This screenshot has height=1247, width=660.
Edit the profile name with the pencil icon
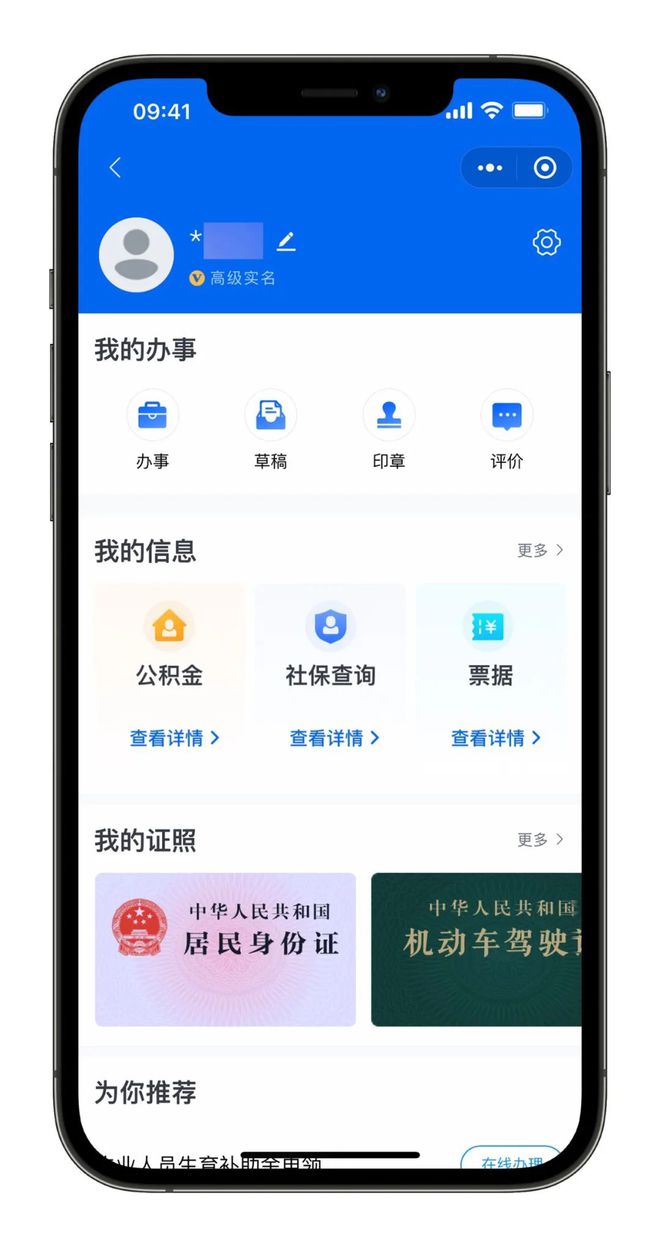pyautogui.click(x=286, y=241)
